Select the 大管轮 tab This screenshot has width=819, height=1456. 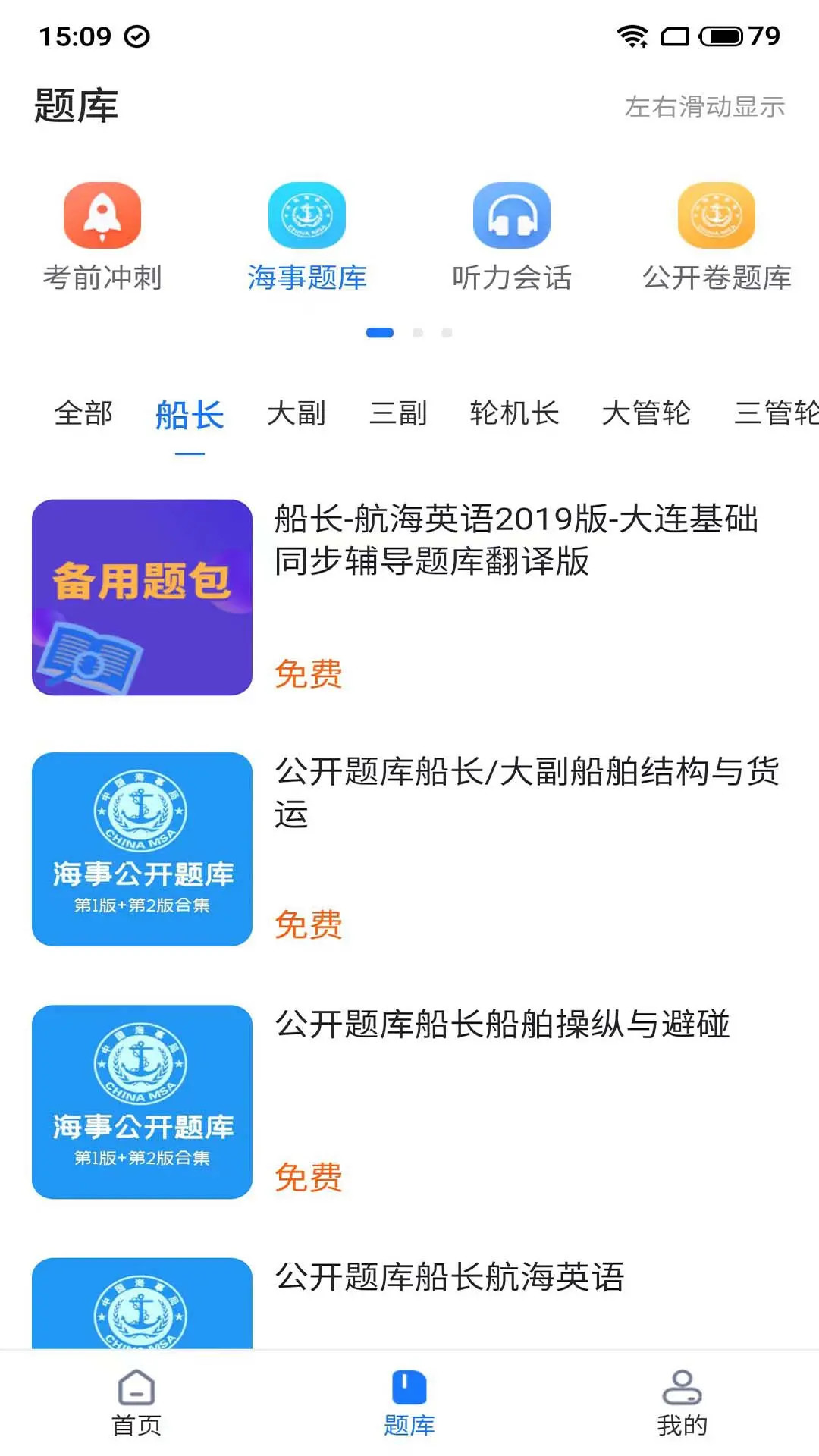coord(645,414)
